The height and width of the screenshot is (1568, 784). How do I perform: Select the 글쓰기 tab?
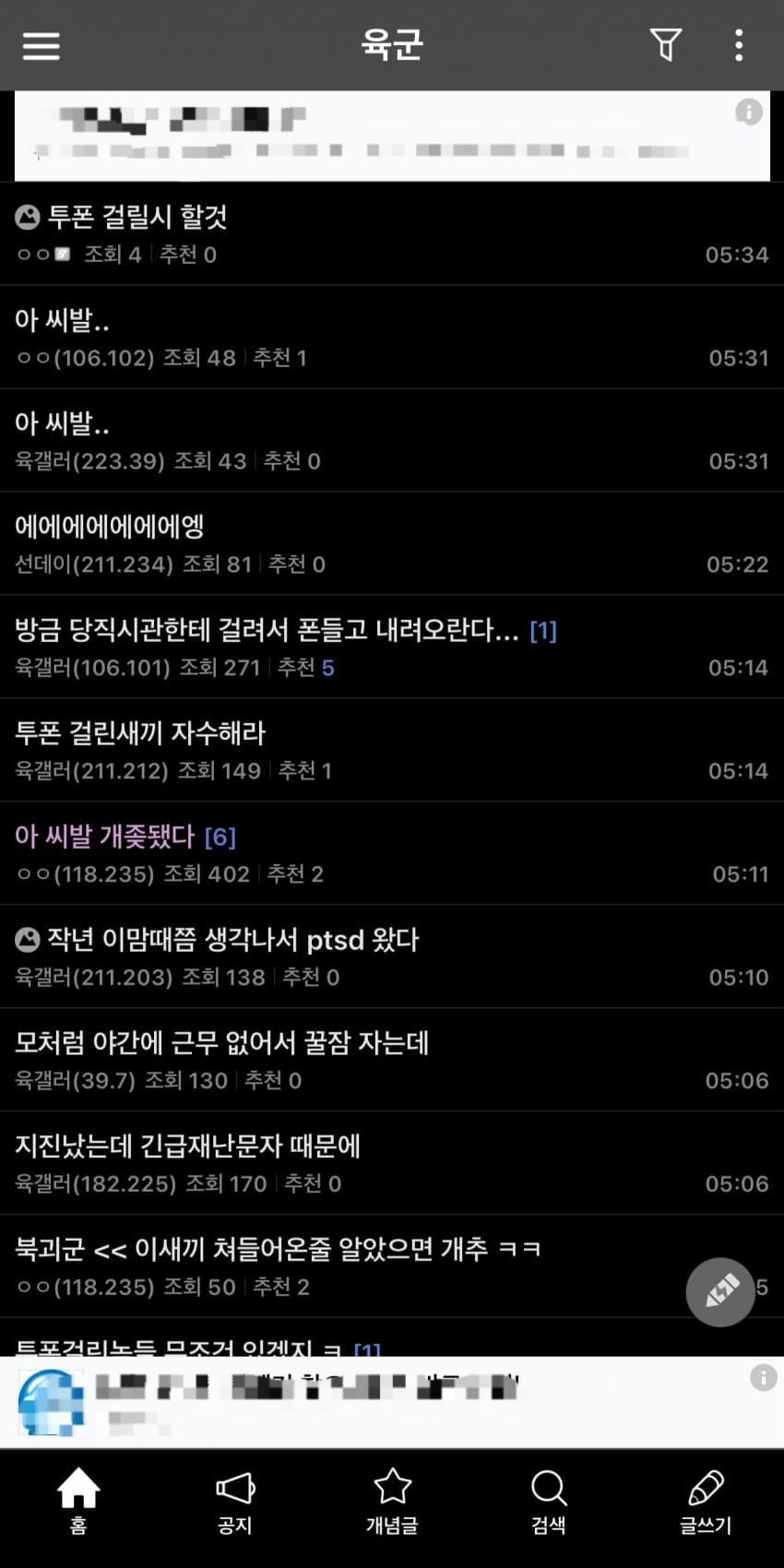[706, 1500]
